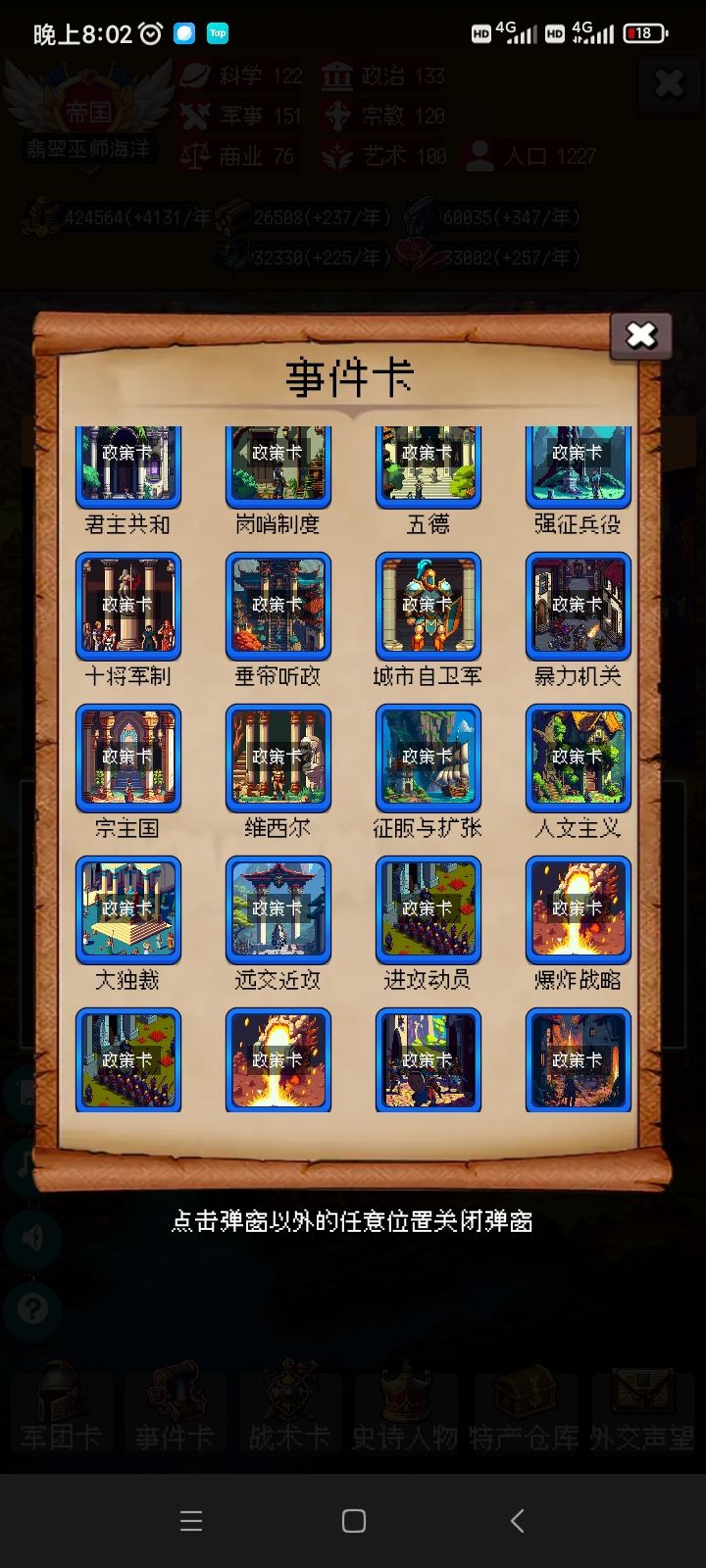View the 远交近攻 policy card
The image size is (706, 1568).
click(x=278, y=909)
